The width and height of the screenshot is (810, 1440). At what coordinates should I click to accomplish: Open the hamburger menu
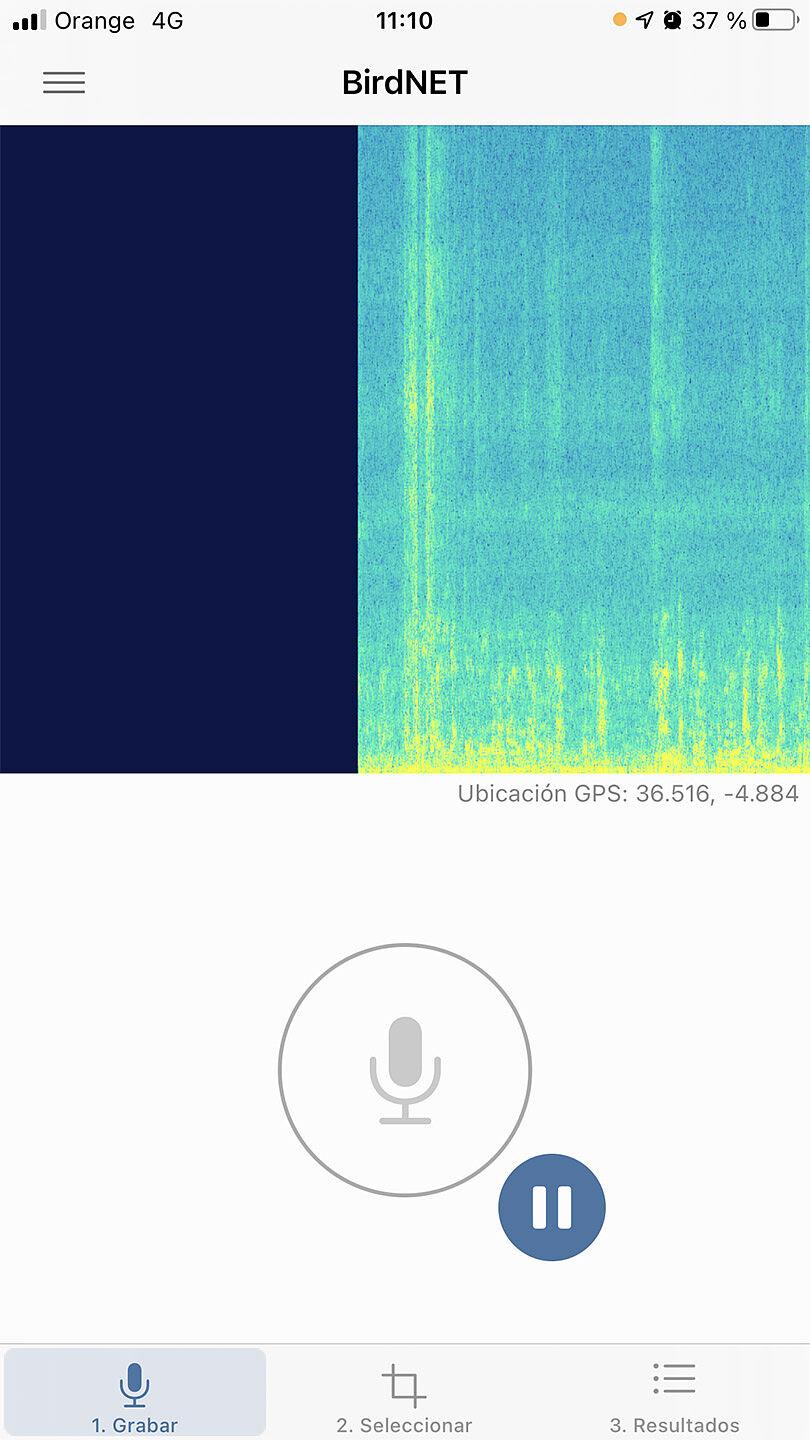(x=64, y=83)
